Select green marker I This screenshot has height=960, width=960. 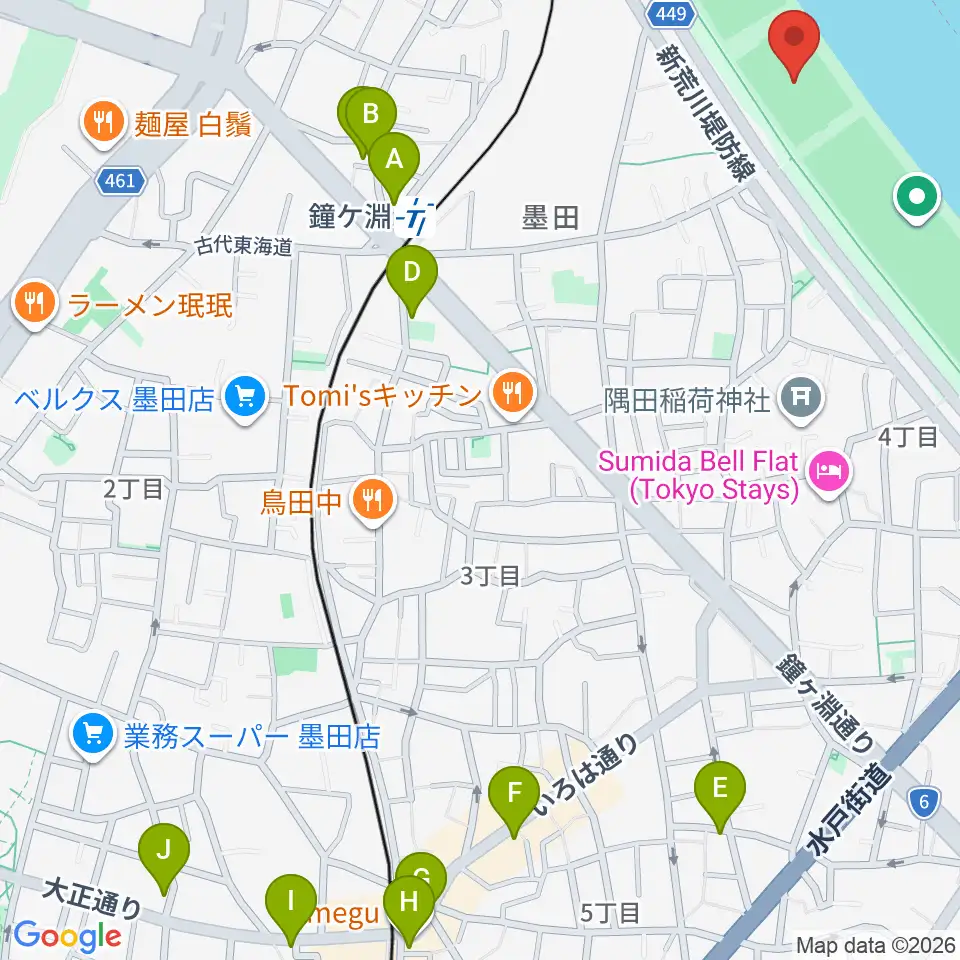point(291,904)
